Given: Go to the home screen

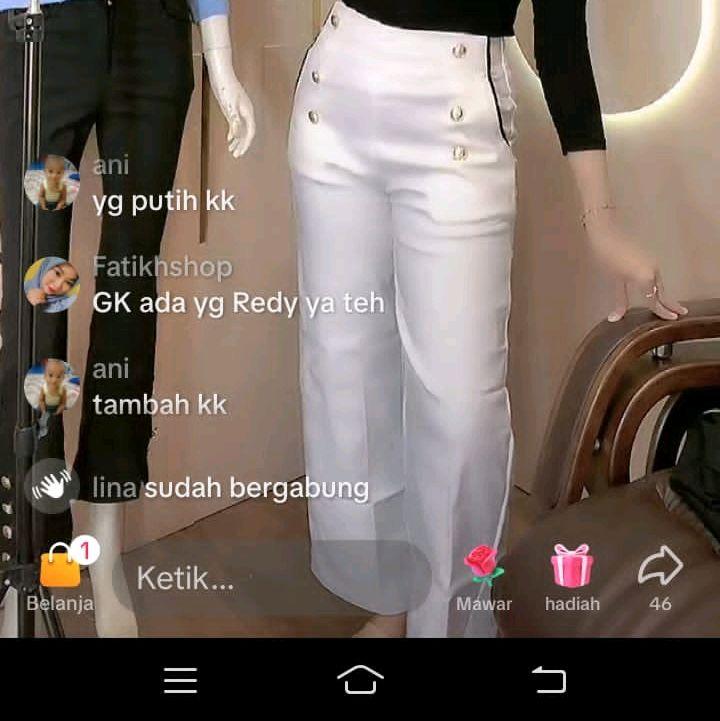Looking at the screenshot, I should point(360,680).
